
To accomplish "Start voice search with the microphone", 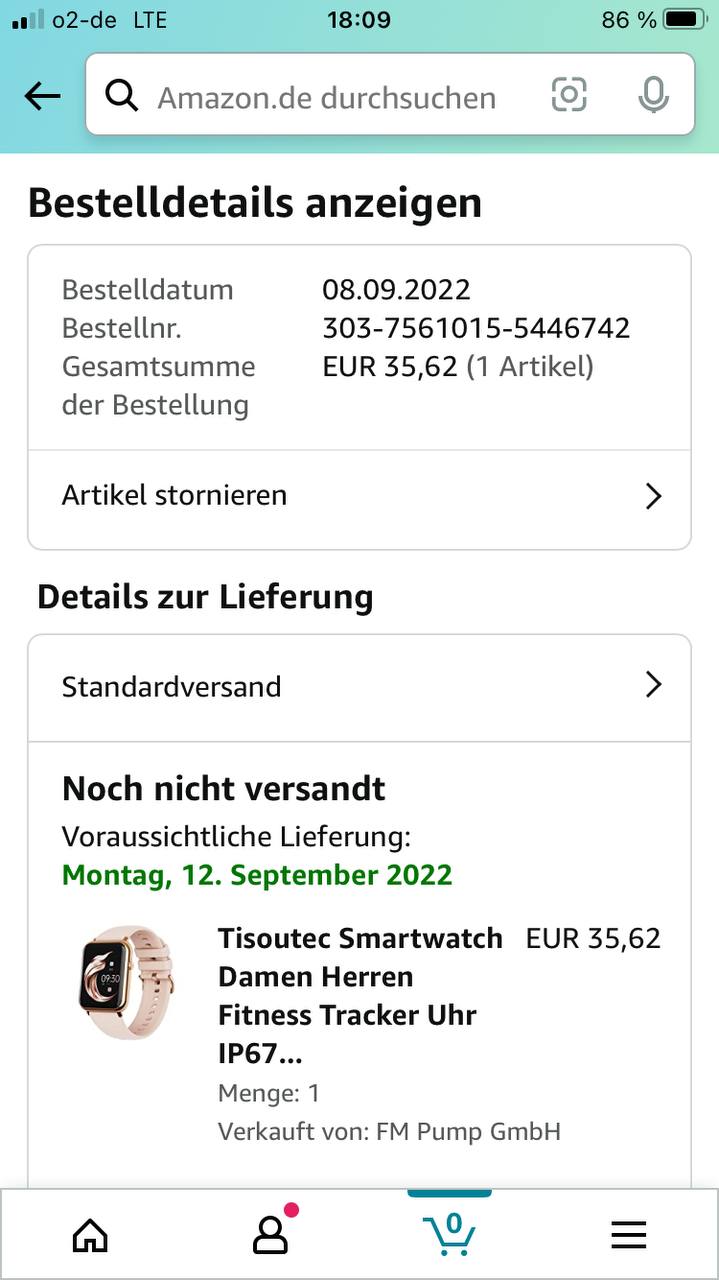I will tap(653, 95).
